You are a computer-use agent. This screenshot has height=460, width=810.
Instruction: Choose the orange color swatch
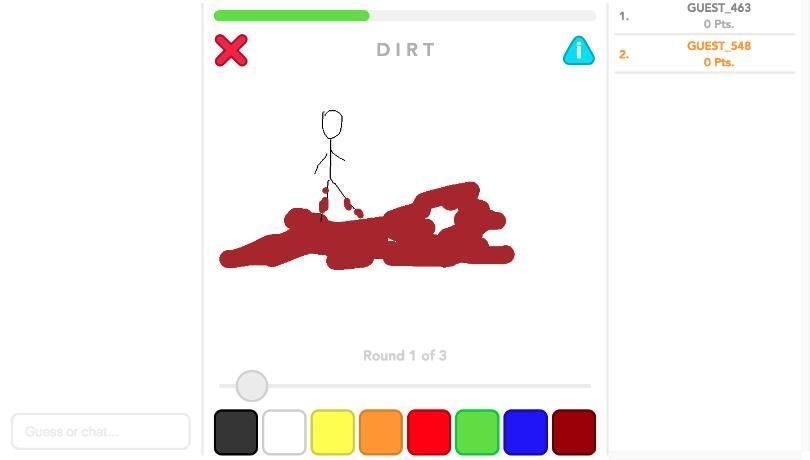tap(381, 432)
